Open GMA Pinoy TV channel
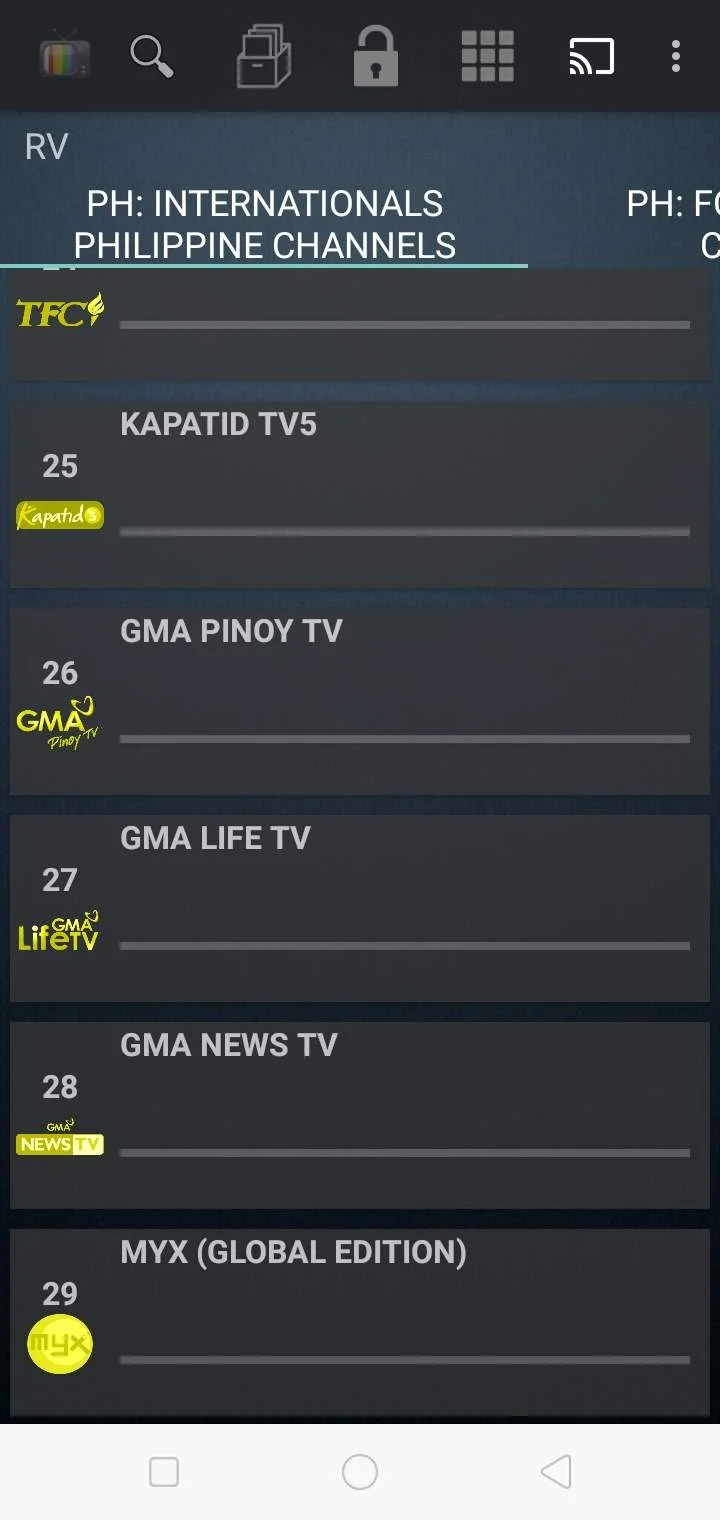 [360, 701]
